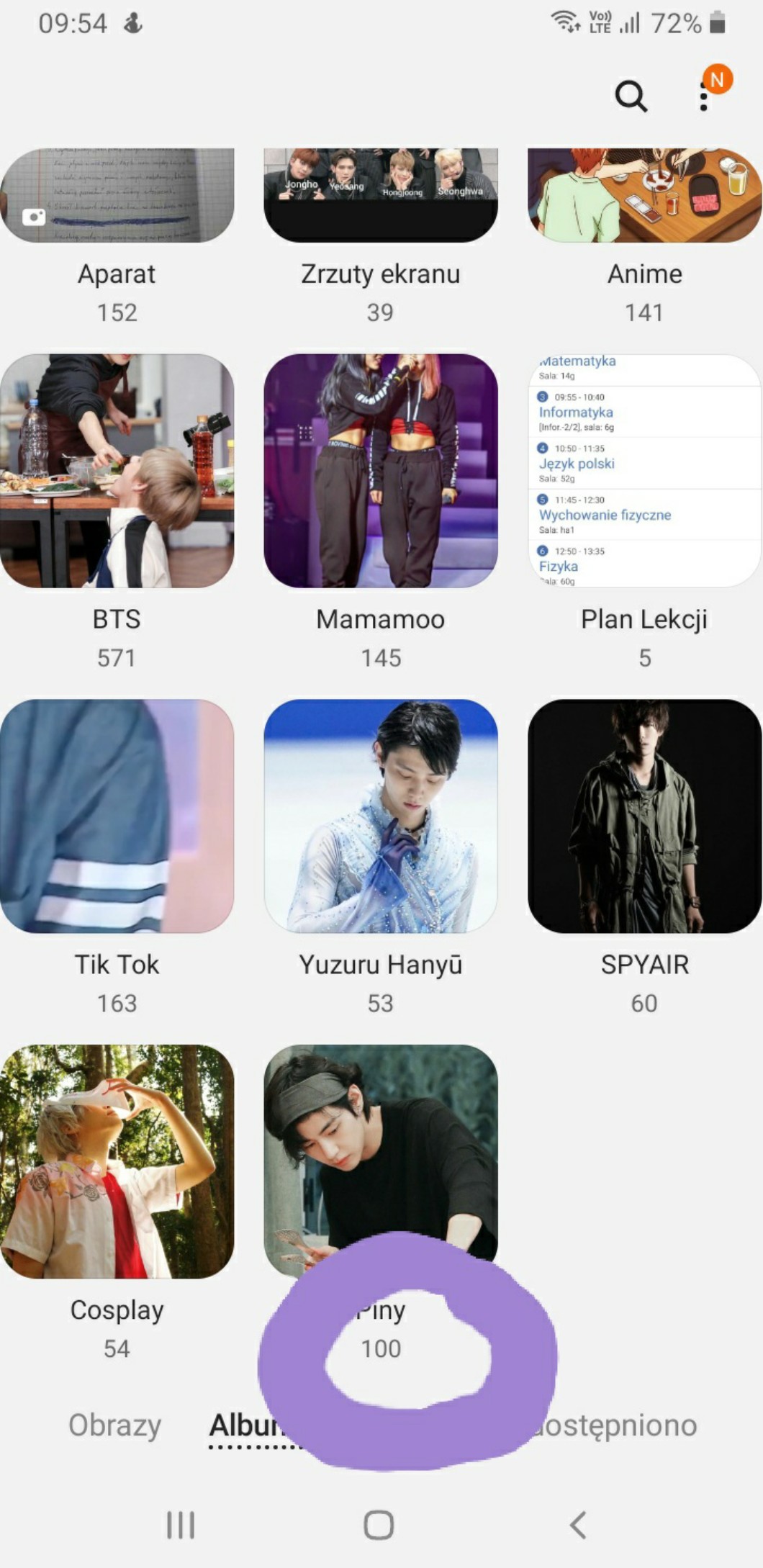
Task: Open the more options menu
Action: click(x=704, y=96)
